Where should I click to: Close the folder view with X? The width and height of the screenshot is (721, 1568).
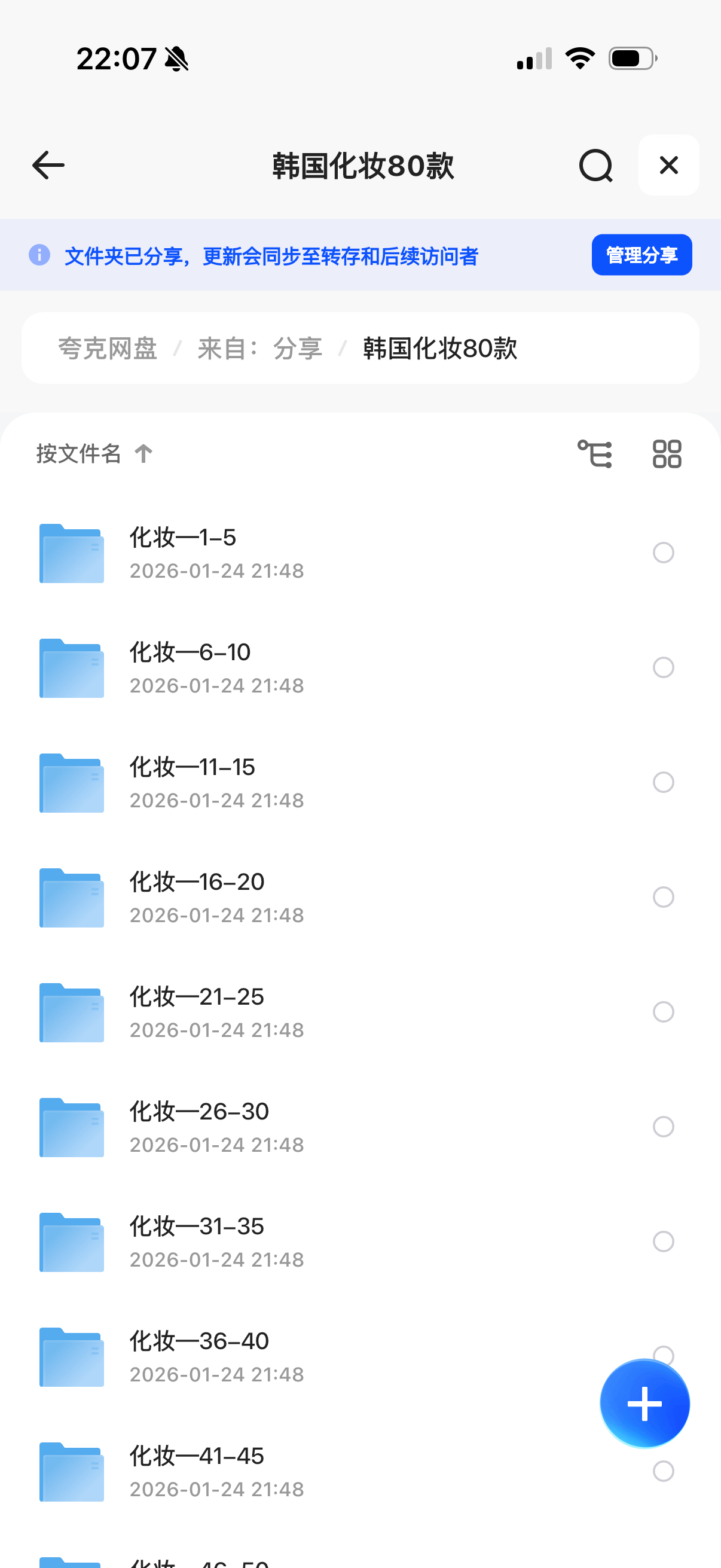pos(668,166)
